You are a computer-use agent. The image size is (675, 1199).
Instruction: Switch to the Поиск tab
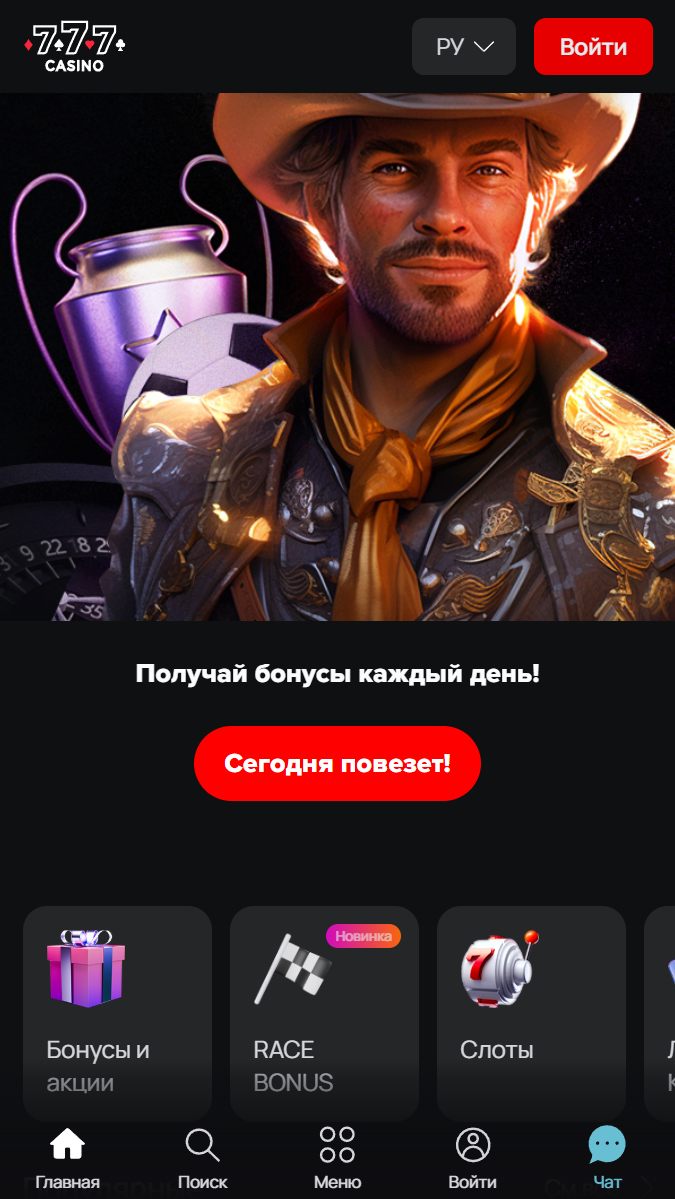202,1157
